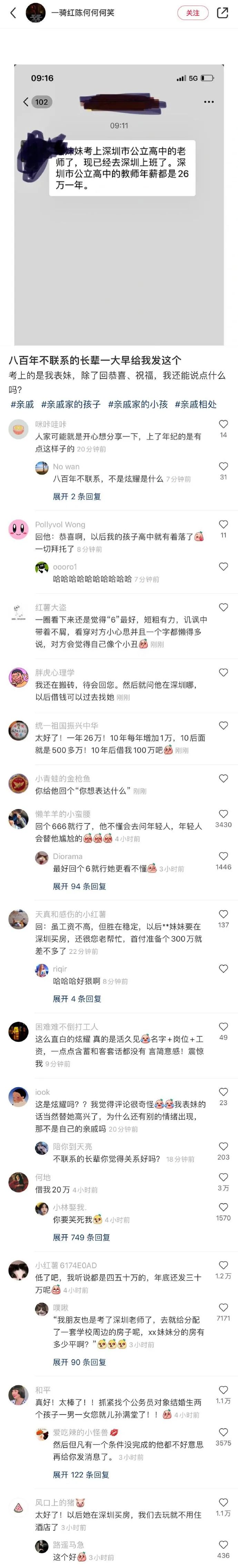
Task: Expand 749 replies under 小林娶我's reply
Action: [81, 1238]
